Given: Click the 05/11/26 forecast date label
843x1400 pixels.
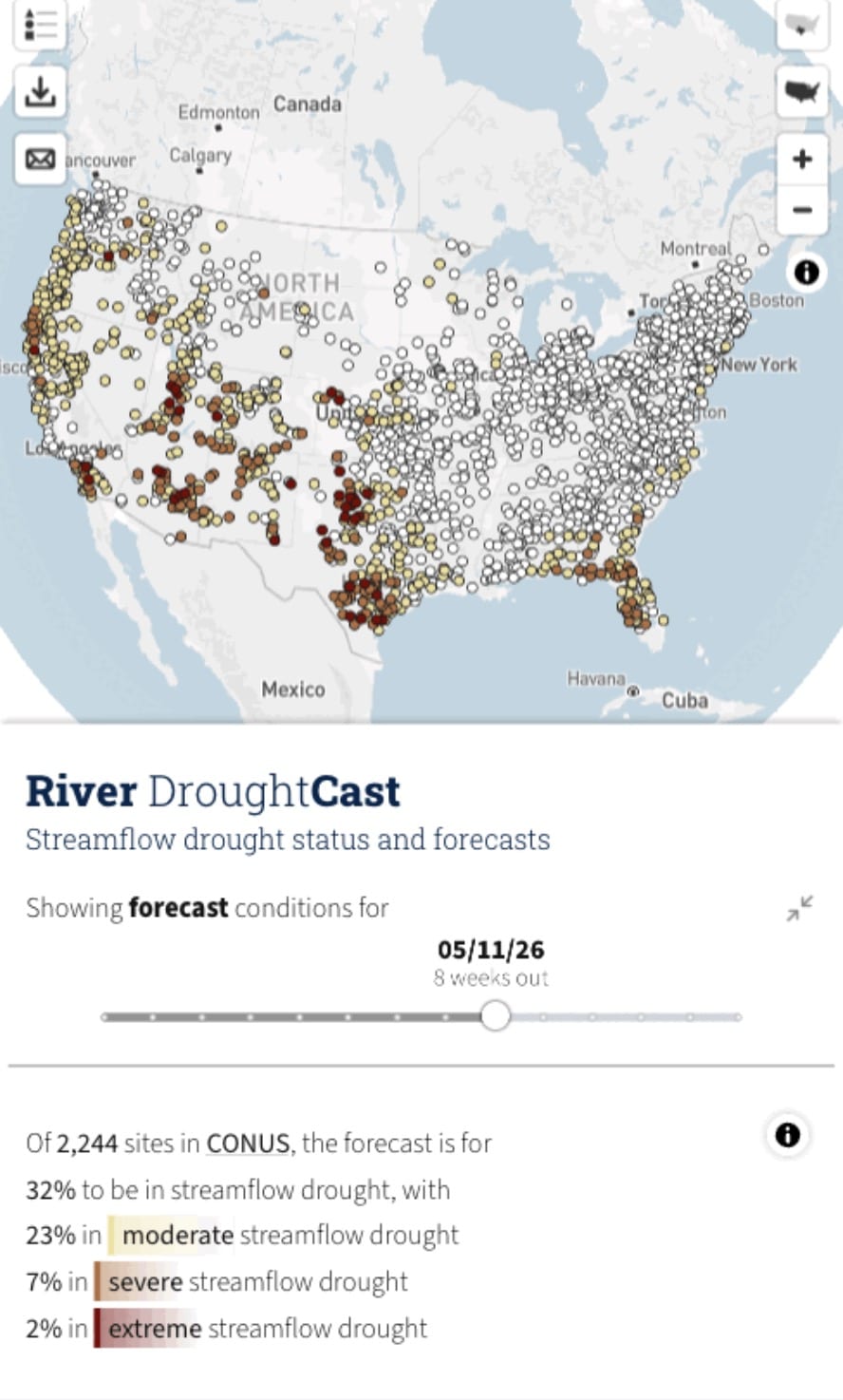Looking at the screenshot, I should [x=491, y=949].
